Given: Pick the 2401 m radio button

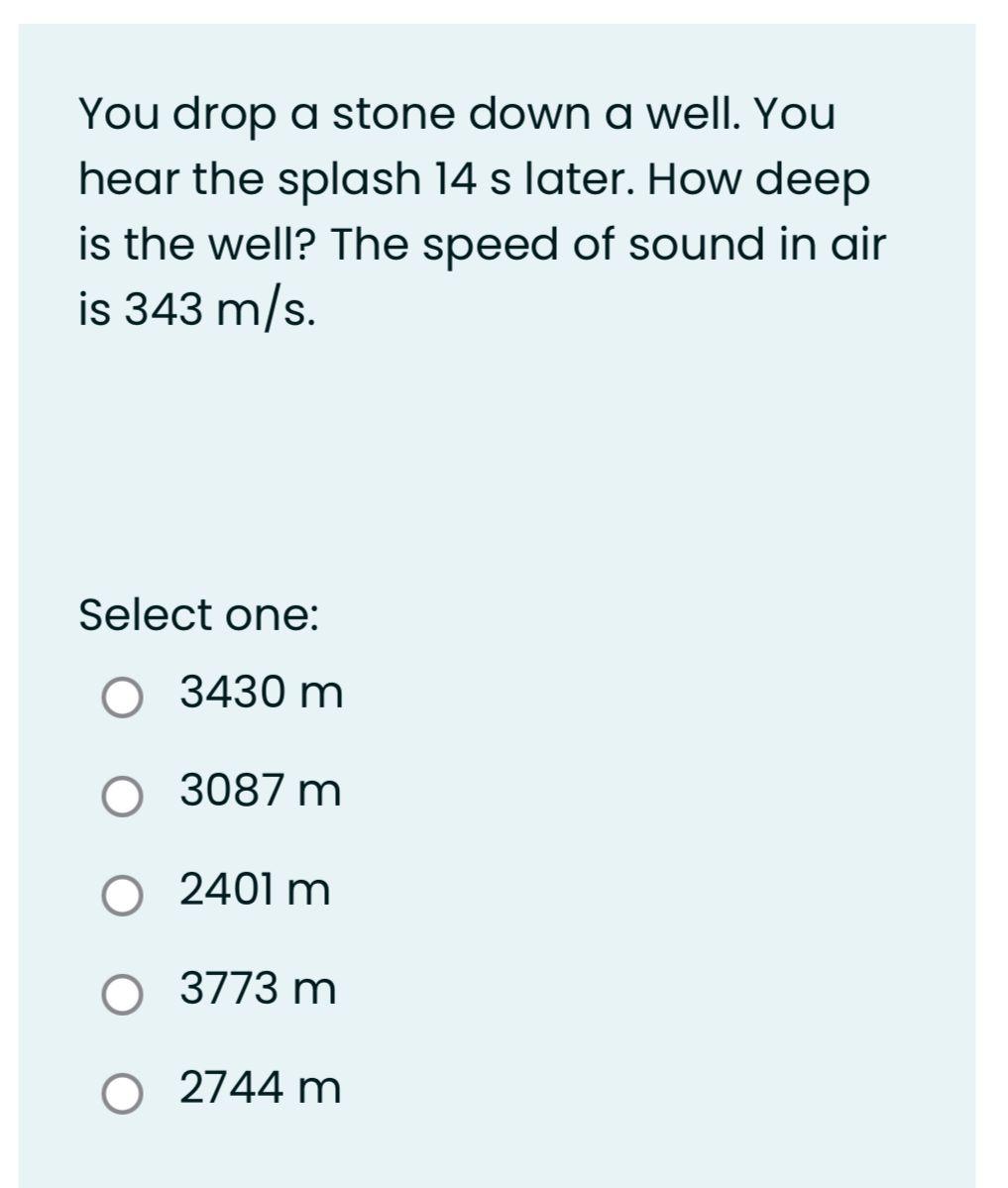Looking at the screenshot, I should 122,895.
